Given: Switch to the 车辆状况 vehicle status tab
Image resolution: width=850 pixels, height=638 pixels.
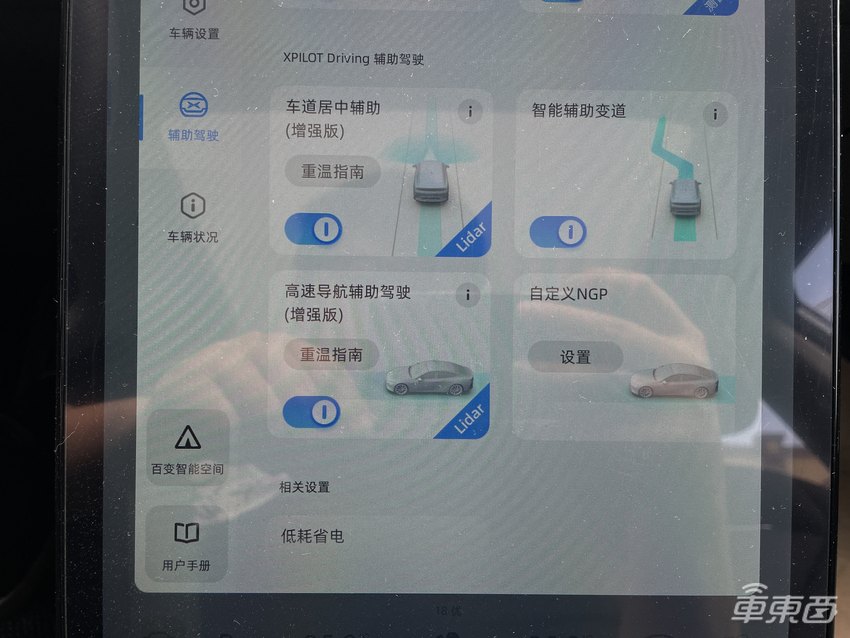Looking at the screenshot, I should [192, 218].
